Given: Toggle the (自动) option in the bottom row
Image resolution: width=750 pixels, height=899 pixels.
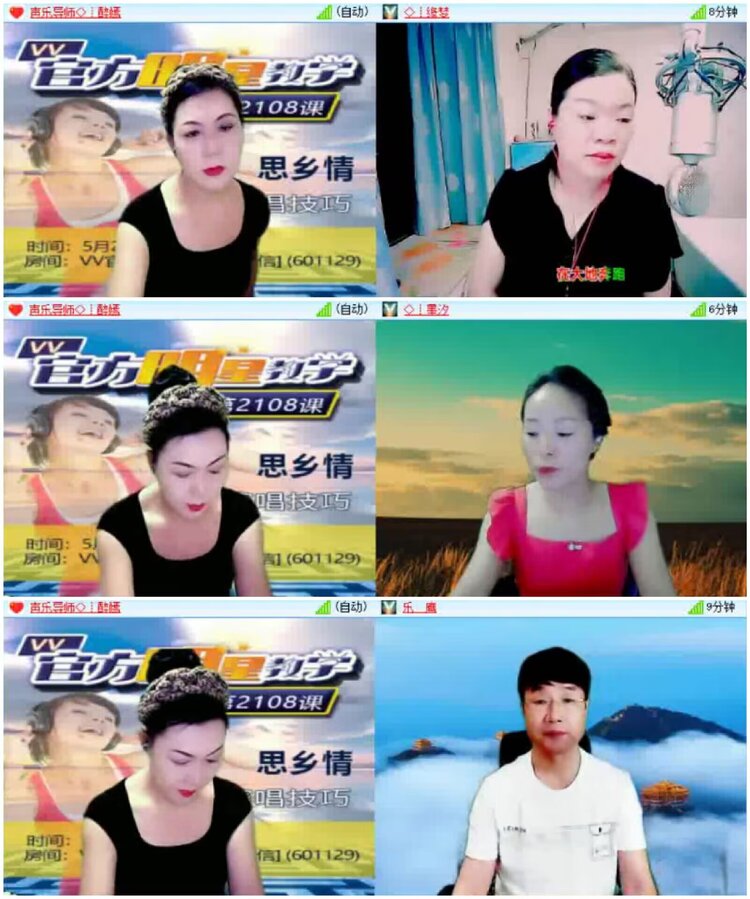Looking at the screenshot, I should (353, 607).
